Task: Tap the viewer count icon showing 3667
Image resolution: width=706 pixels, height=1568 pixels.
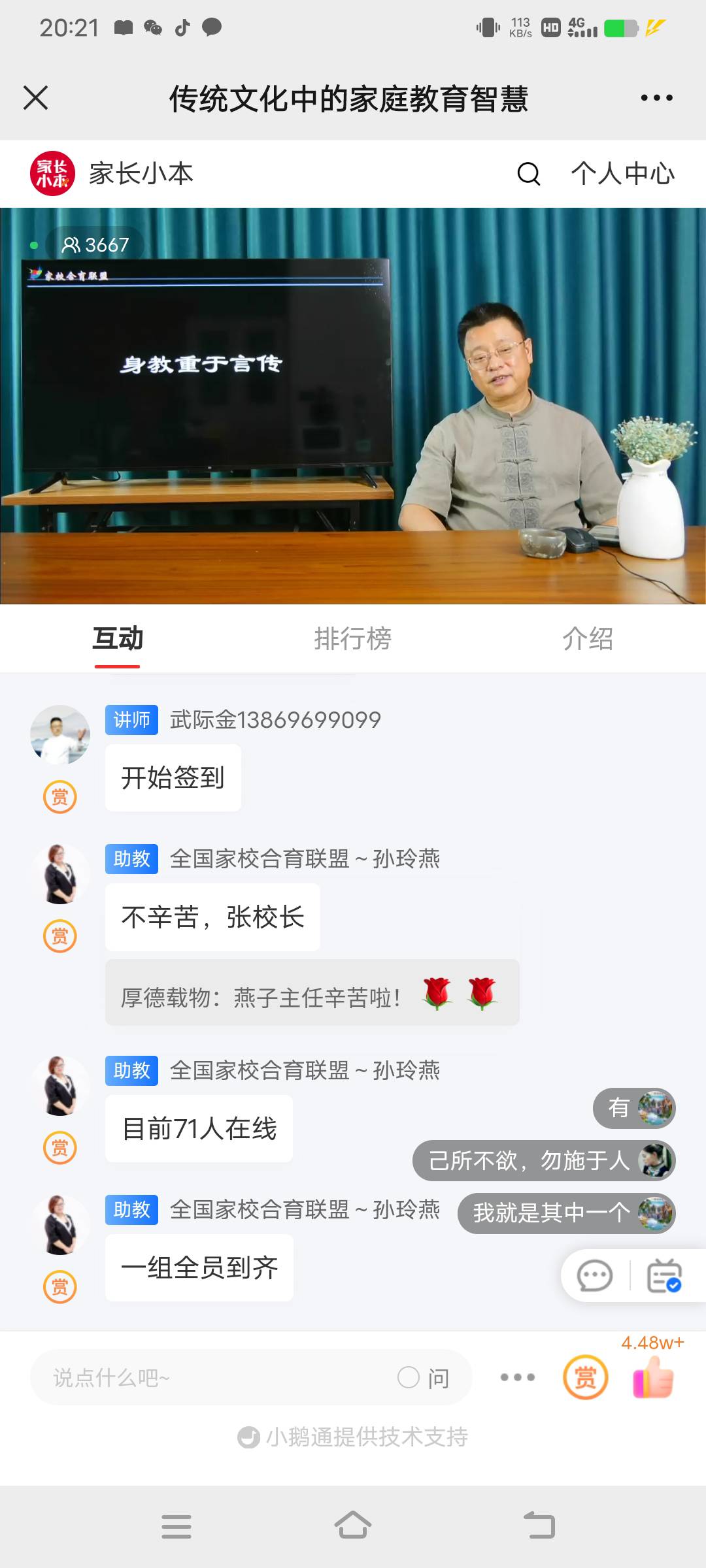Action: click(95, 244)
